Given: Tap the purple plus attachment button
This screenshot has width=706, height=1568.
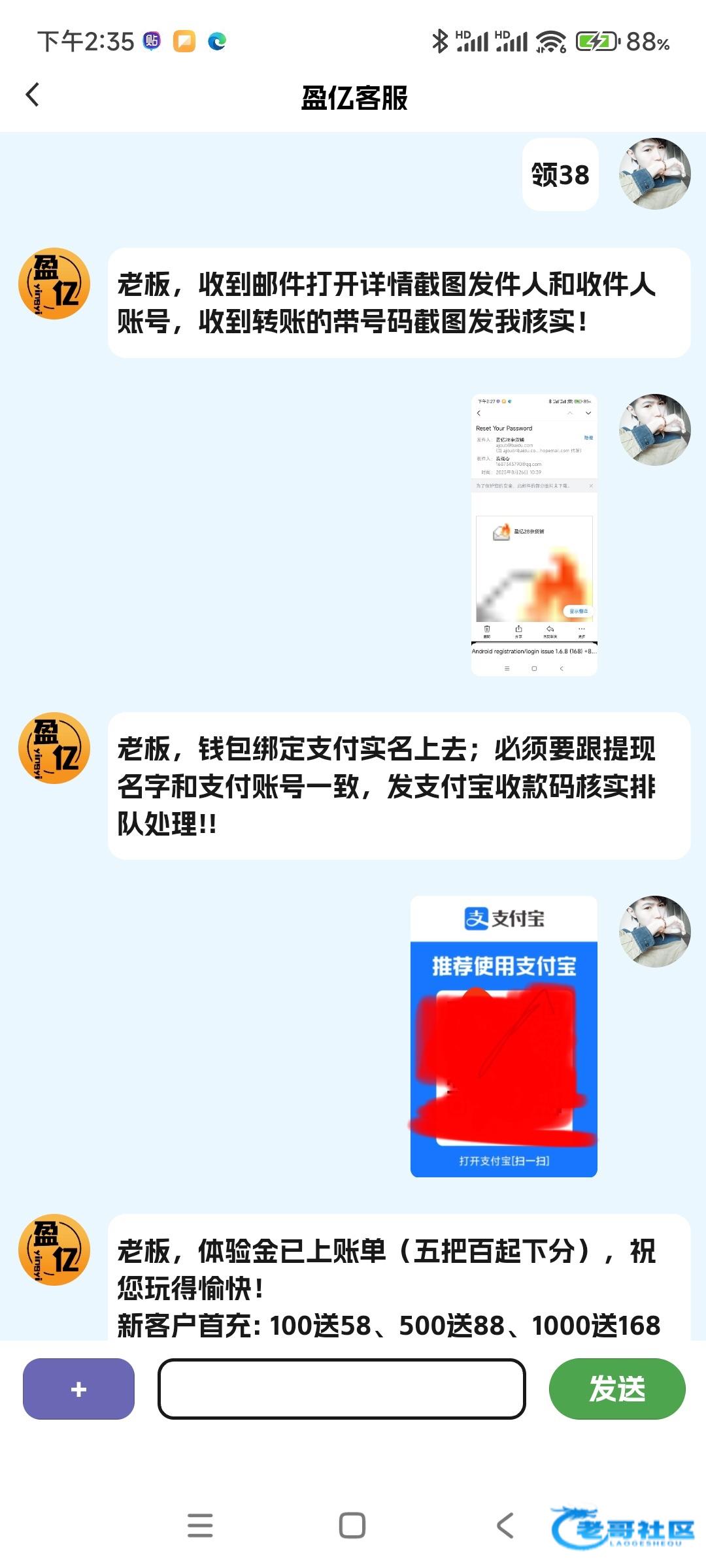Looking at the screenshot, I should 78,1388.
